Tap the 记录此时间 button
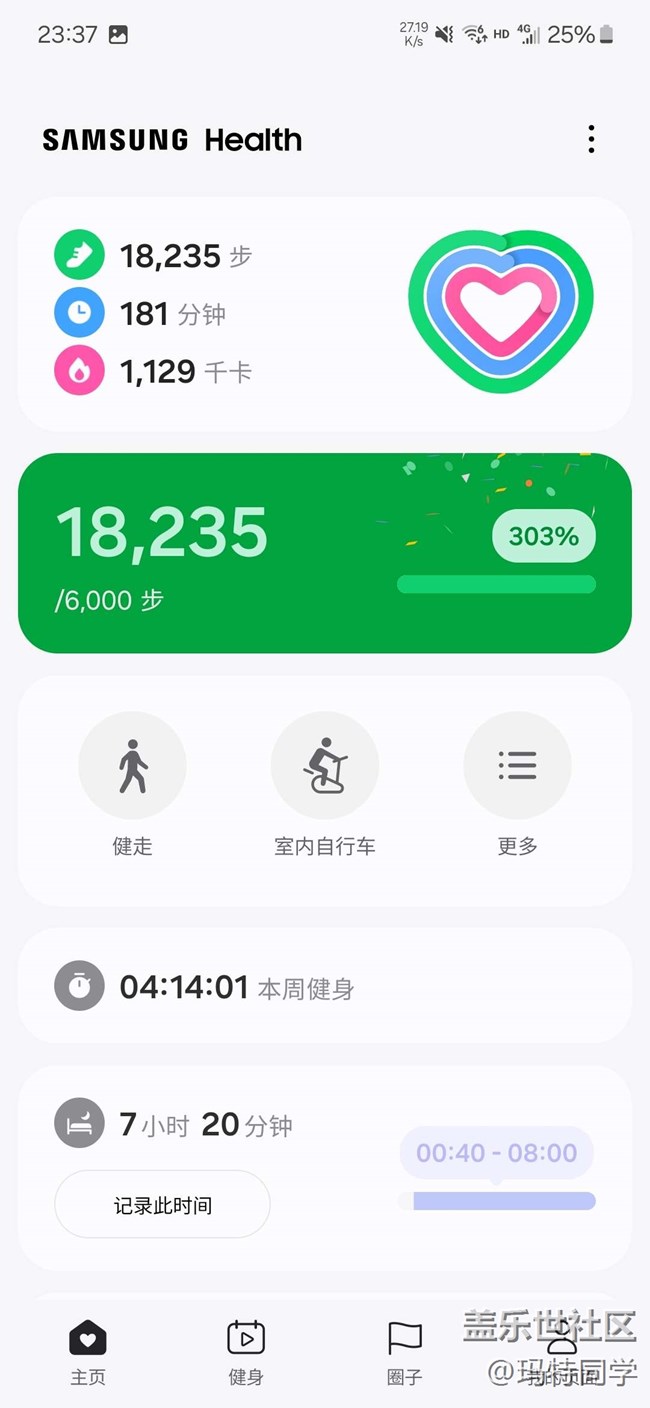 point(162,1204)
